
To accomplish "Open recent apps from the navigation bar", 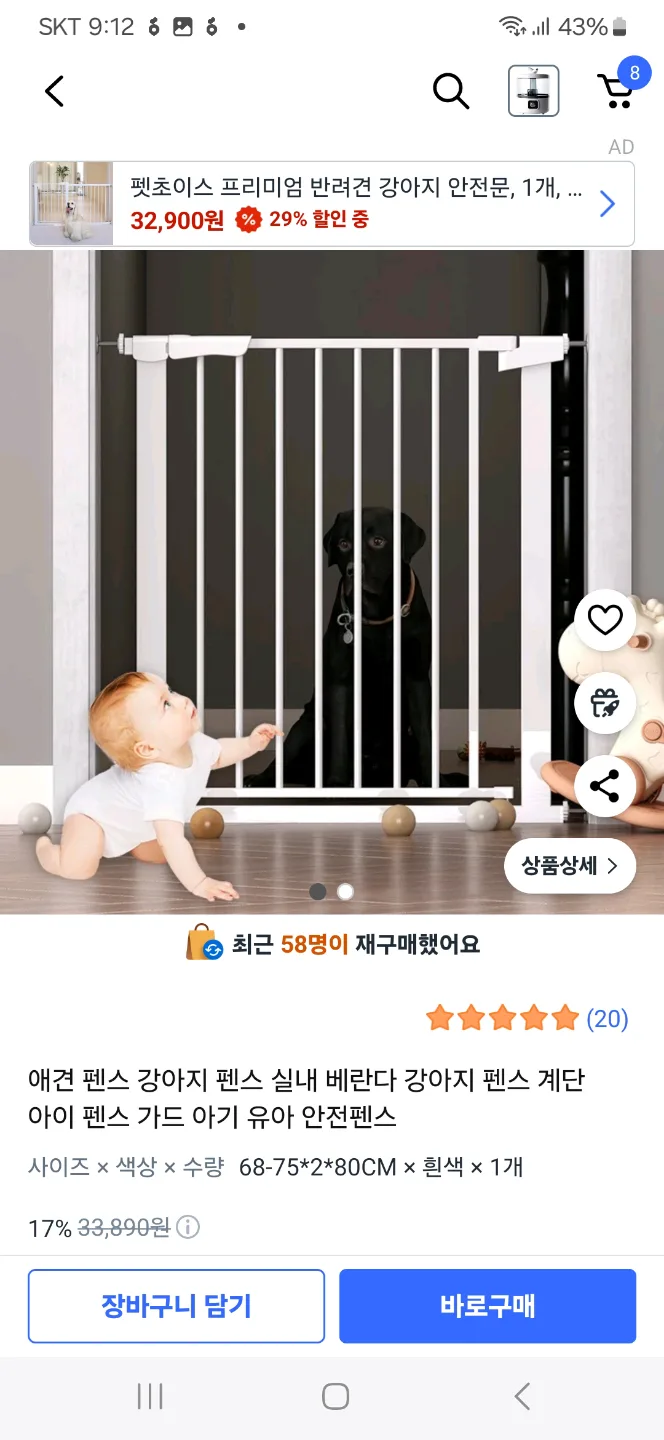I will pos(150,1396).
